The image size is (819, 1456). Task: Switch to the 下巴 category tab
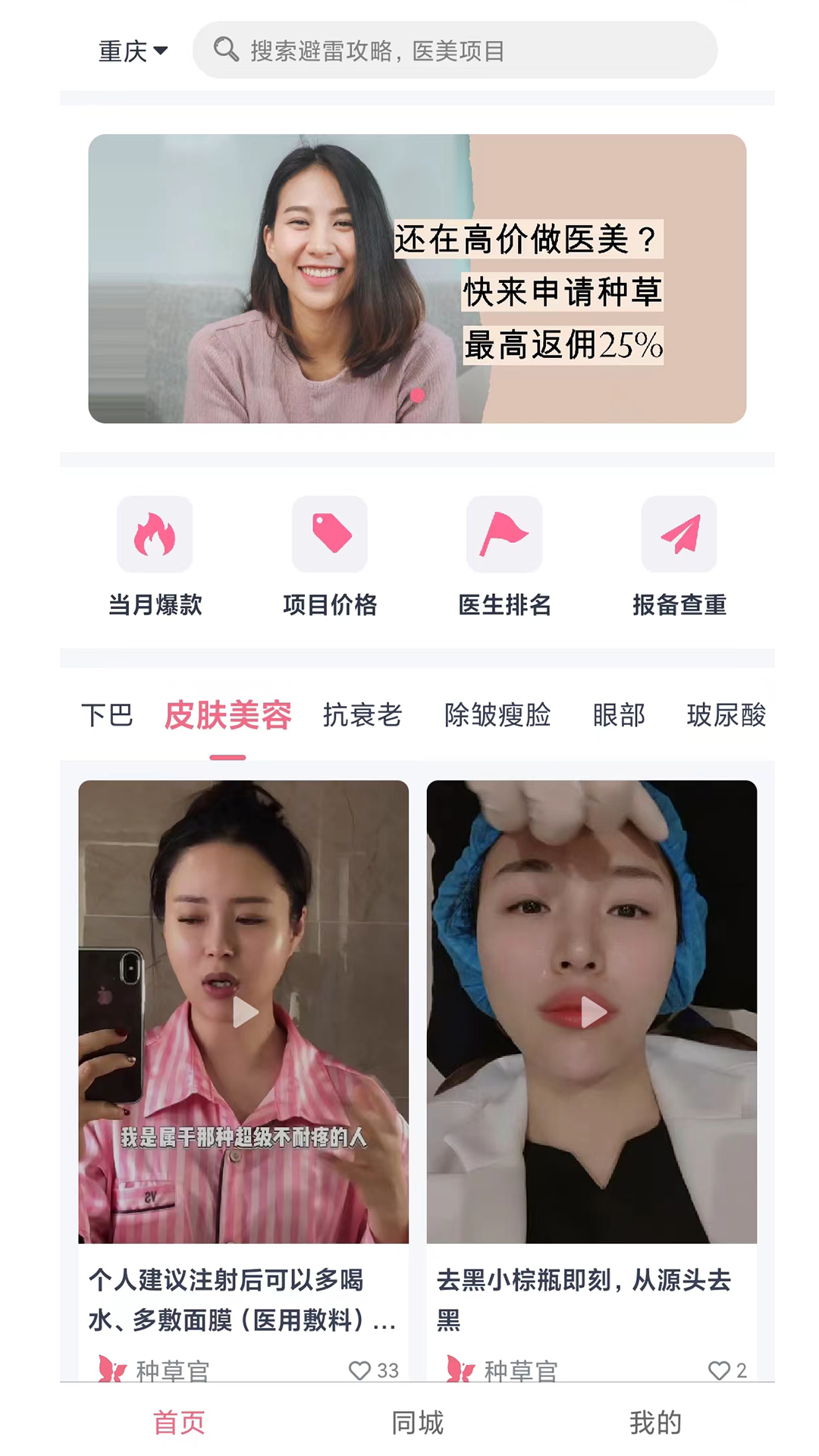[x=107, y=715]
